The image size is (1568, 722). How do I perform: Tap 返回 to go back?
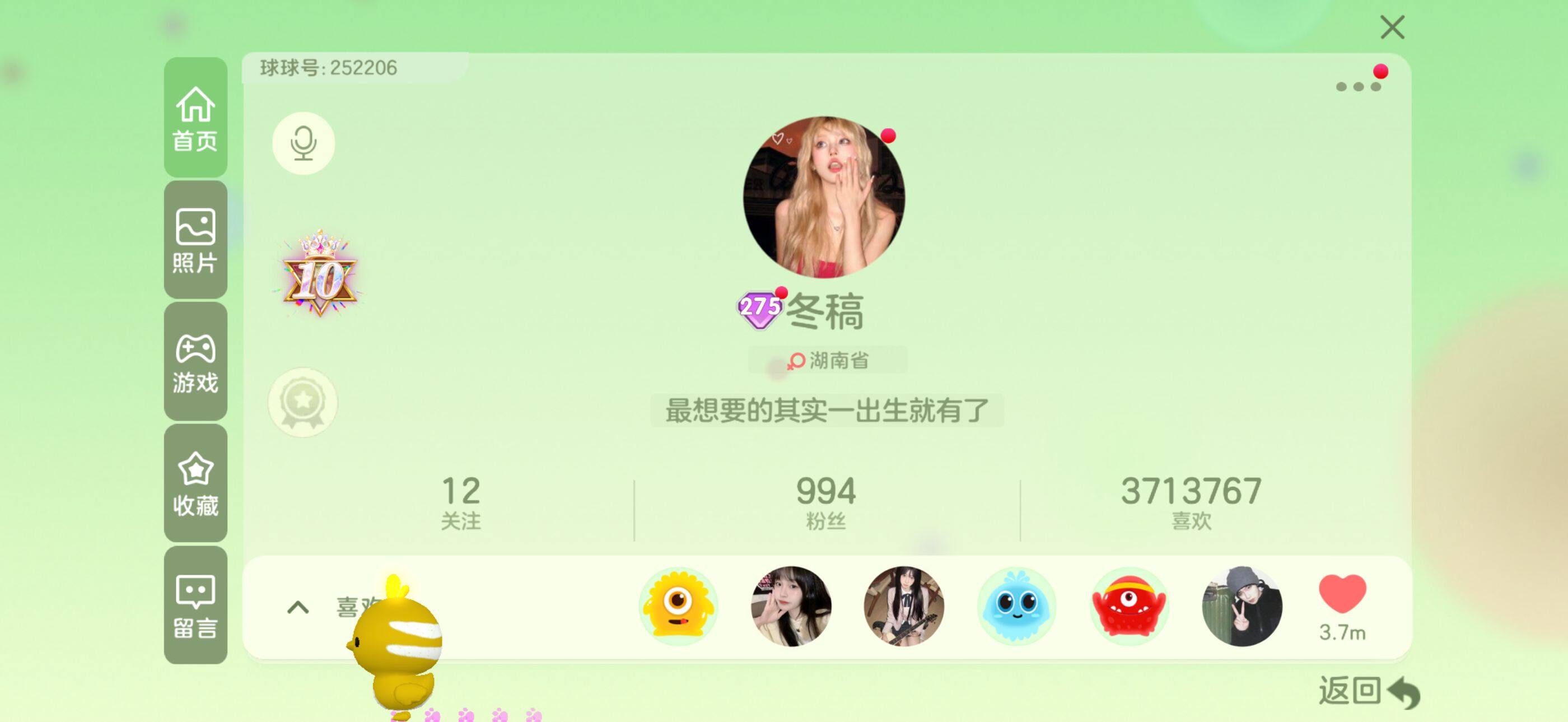click(1368, 692)
